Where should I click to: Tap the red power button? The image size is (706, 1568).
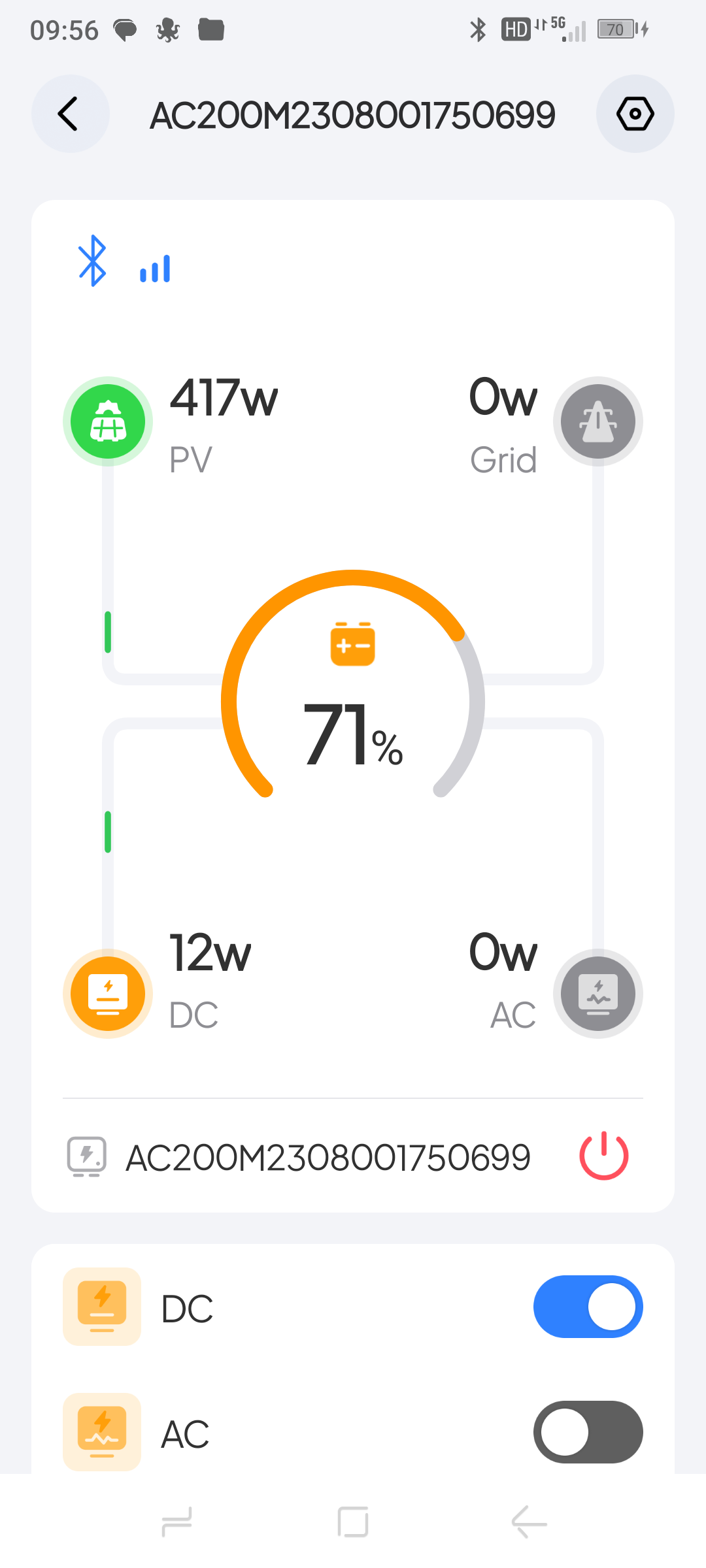pos(603,1156)
